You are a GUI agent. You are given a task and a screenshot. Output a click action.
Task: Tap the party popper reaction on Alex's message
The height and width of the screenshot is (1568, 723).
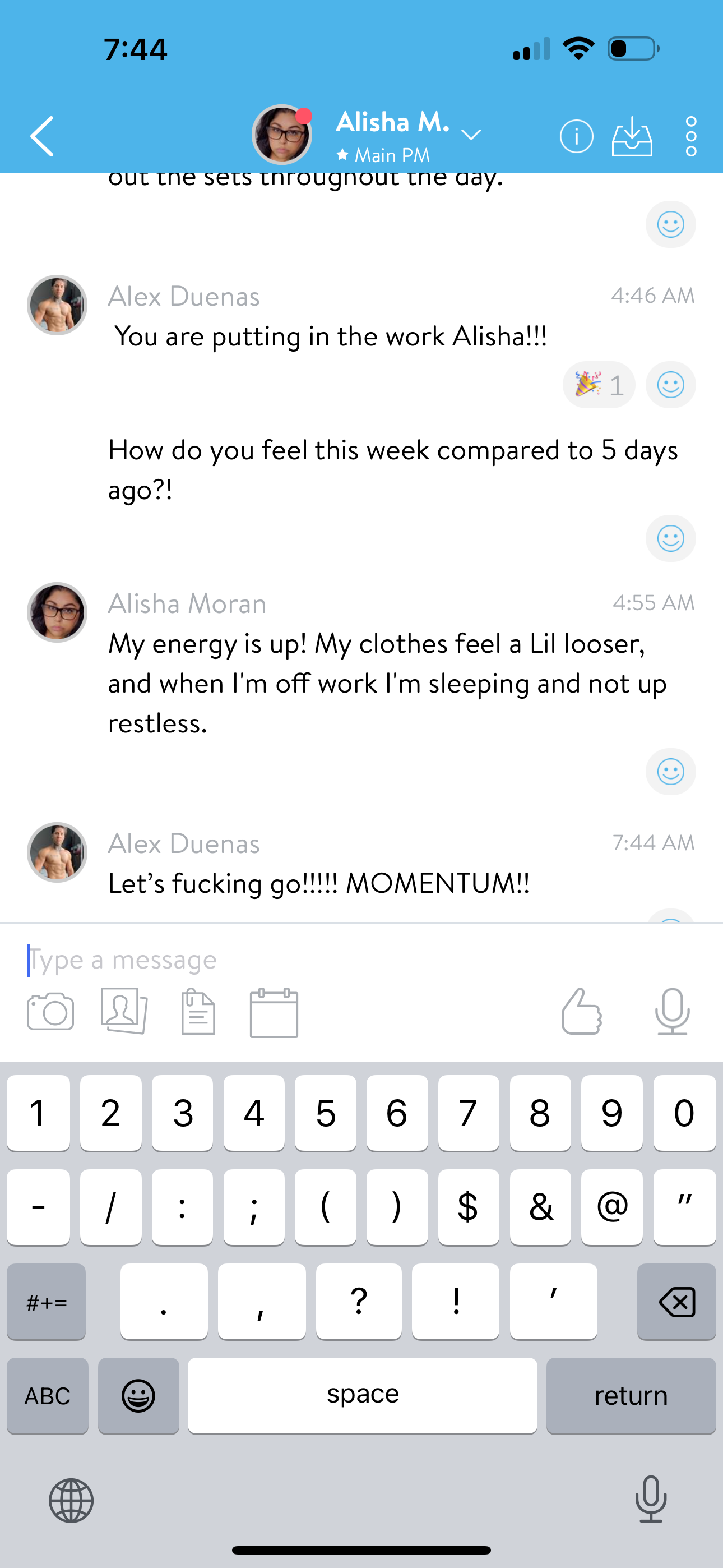[x=598, y=385]
